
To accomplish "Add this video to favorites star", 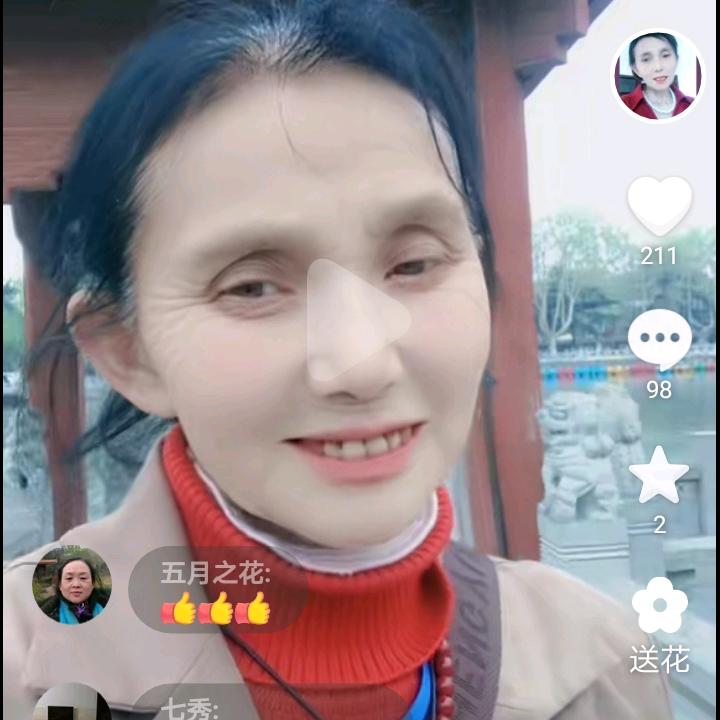I will click(x=659, y=476).
